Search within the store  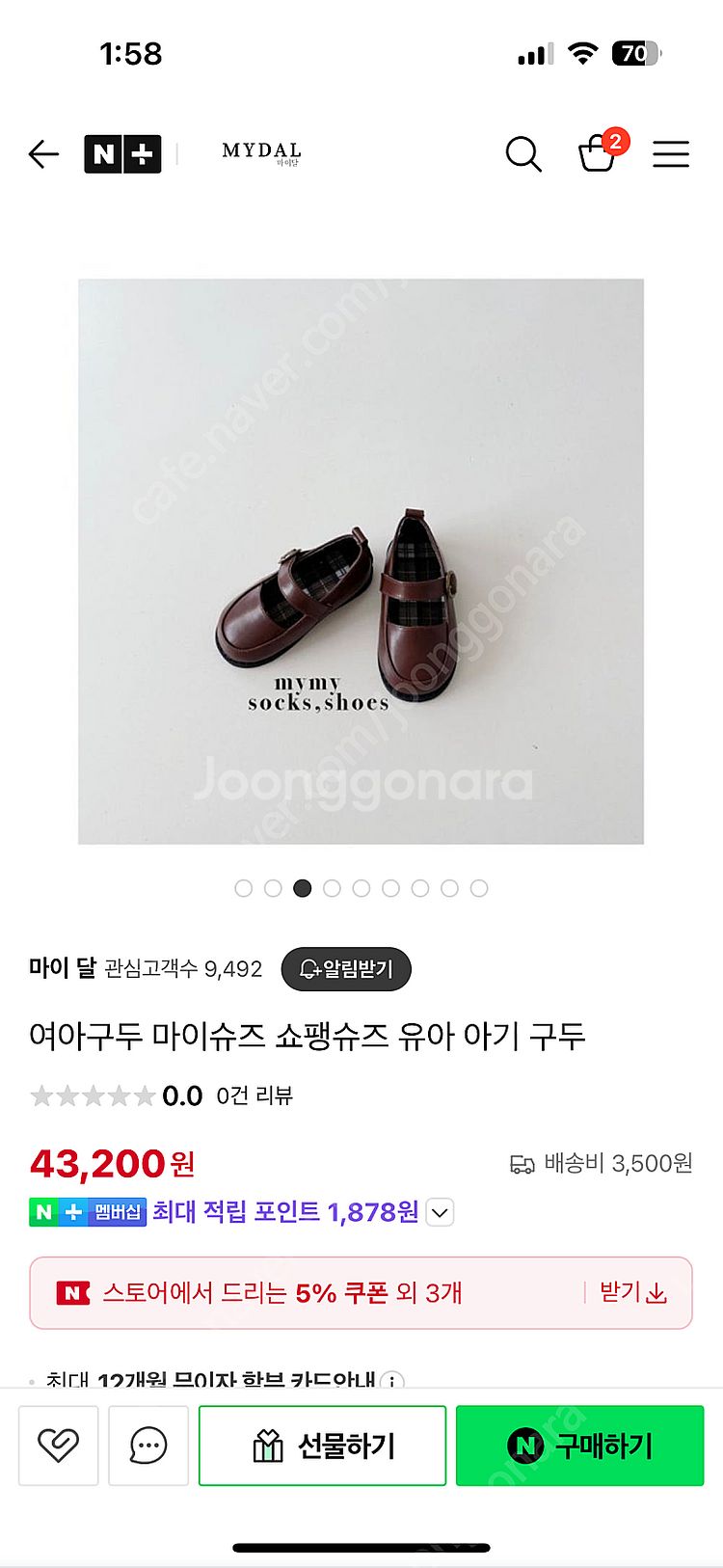[523, 154]
